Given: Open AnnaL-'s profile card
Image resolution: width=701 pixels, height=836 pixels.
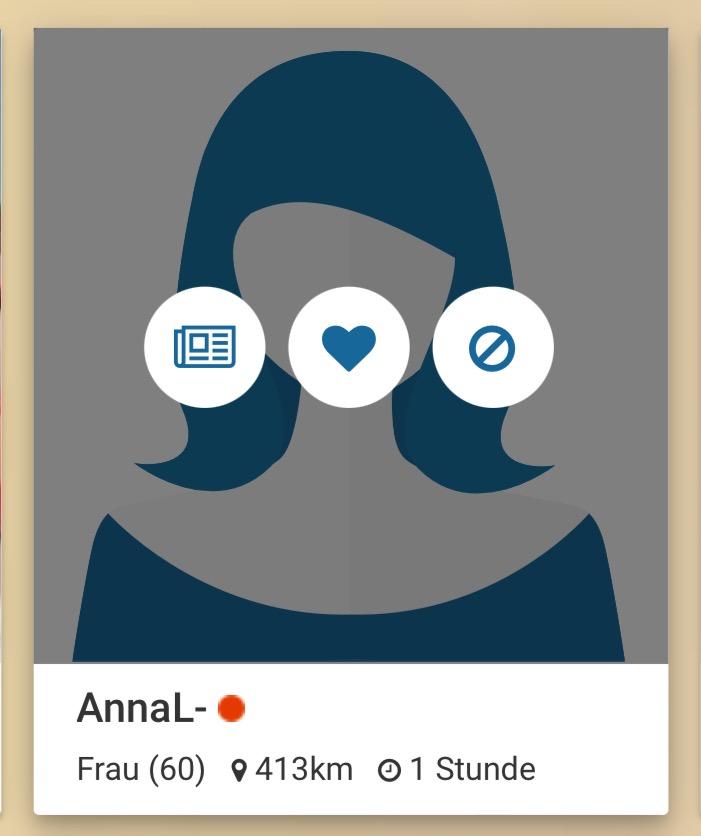Looking at the screenshot, I should click(x=141, y=708).
